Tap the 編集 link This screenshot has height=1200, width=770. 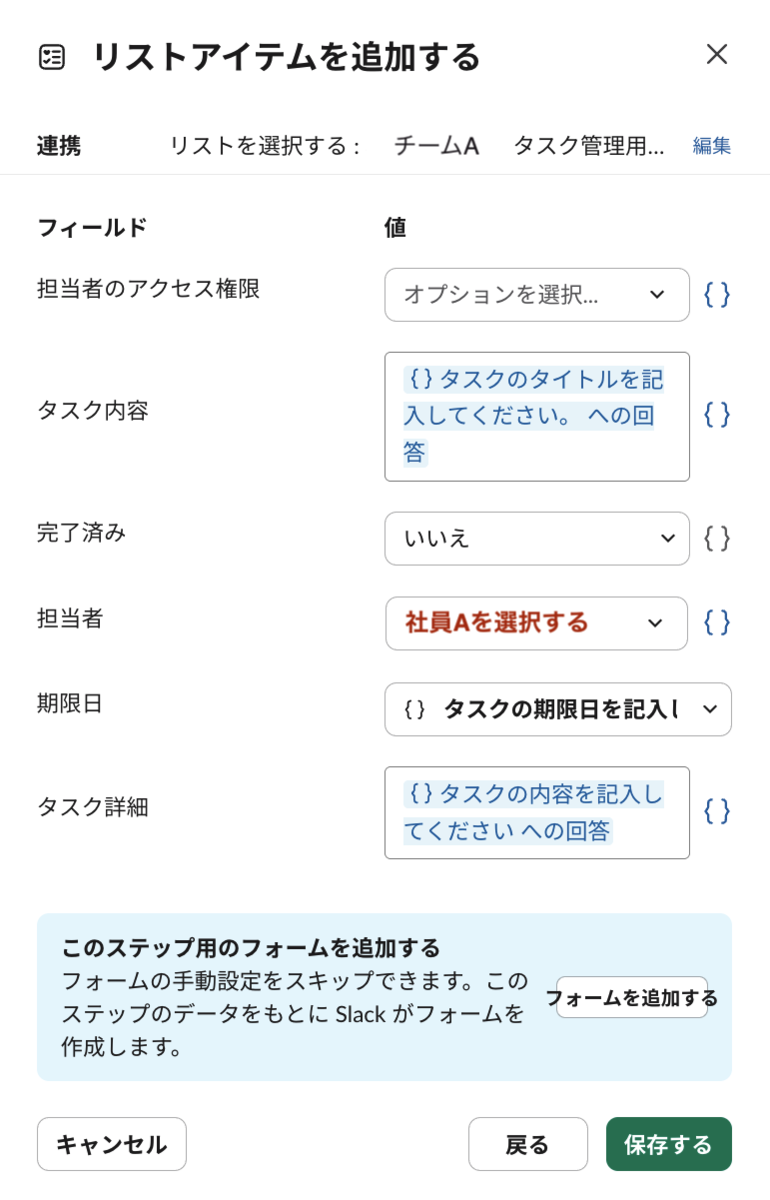click(712, 146)
